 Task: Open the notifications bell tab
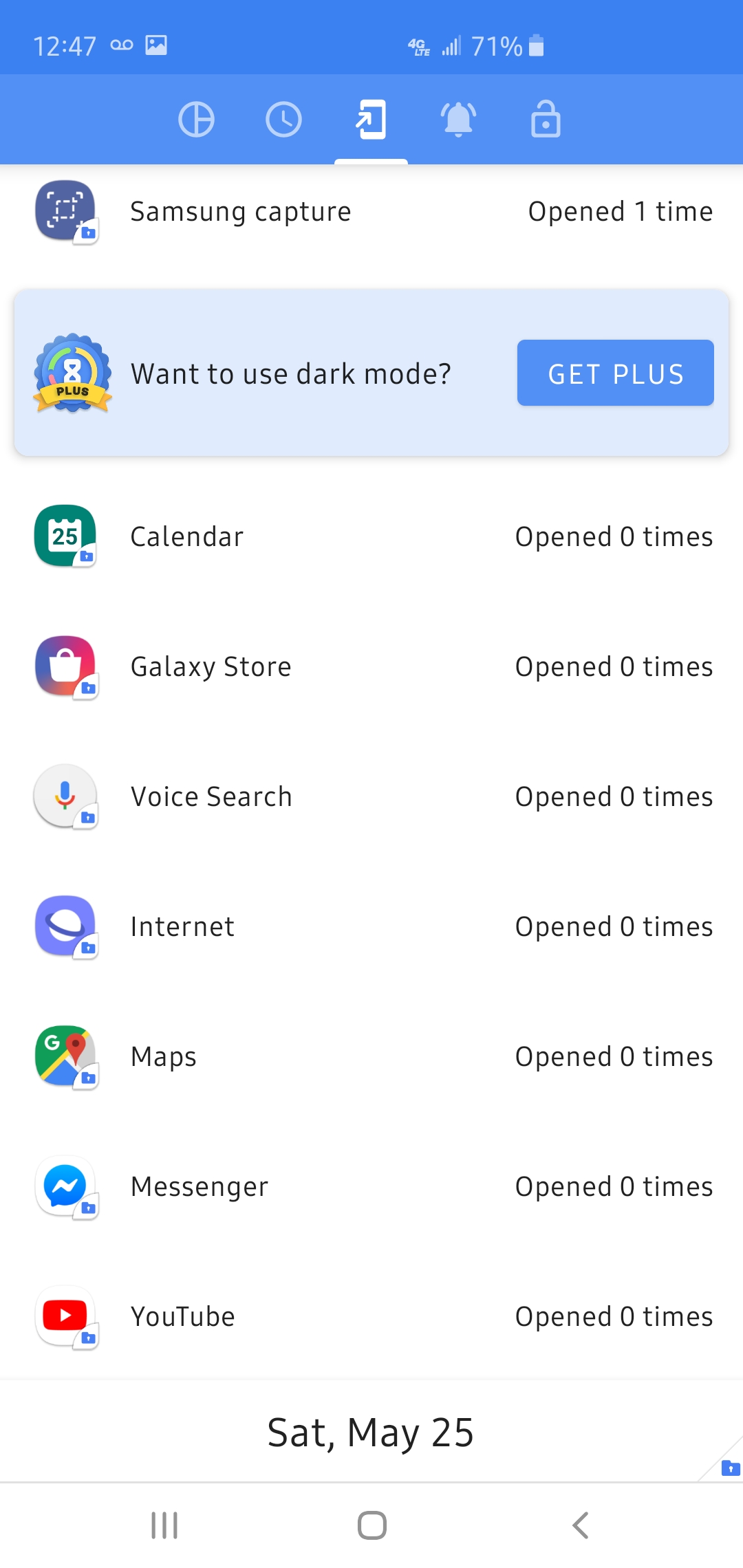click(458, 118)
